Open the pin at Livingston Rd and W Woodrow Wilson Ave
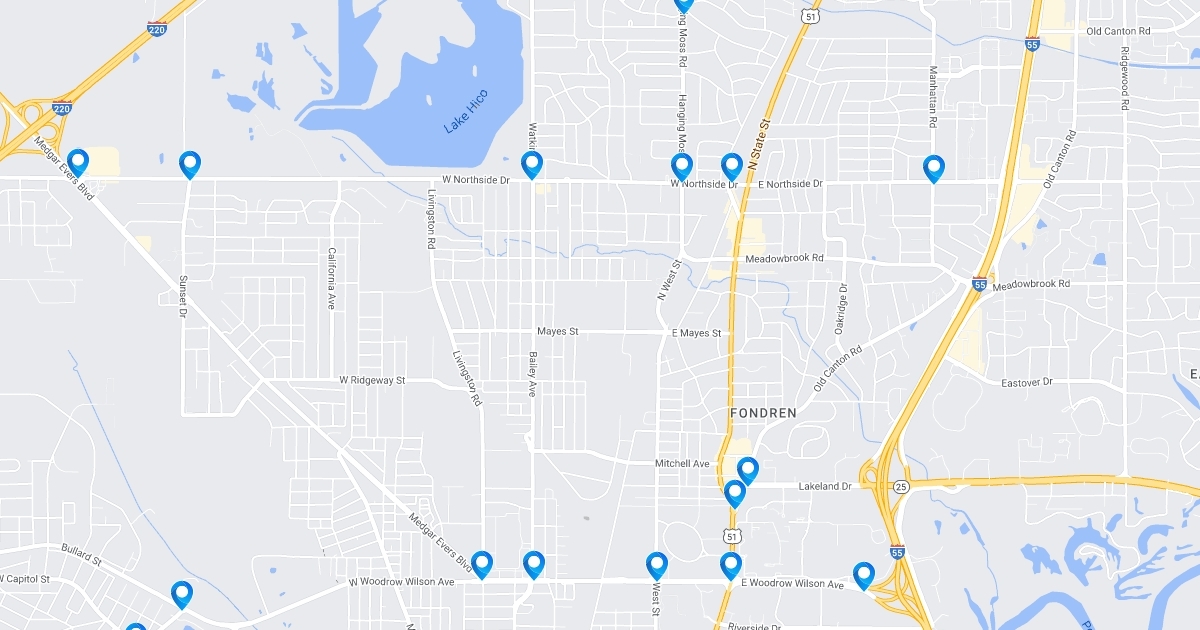This screenshot has width=1200, height=630. click(x=482, y=563)
